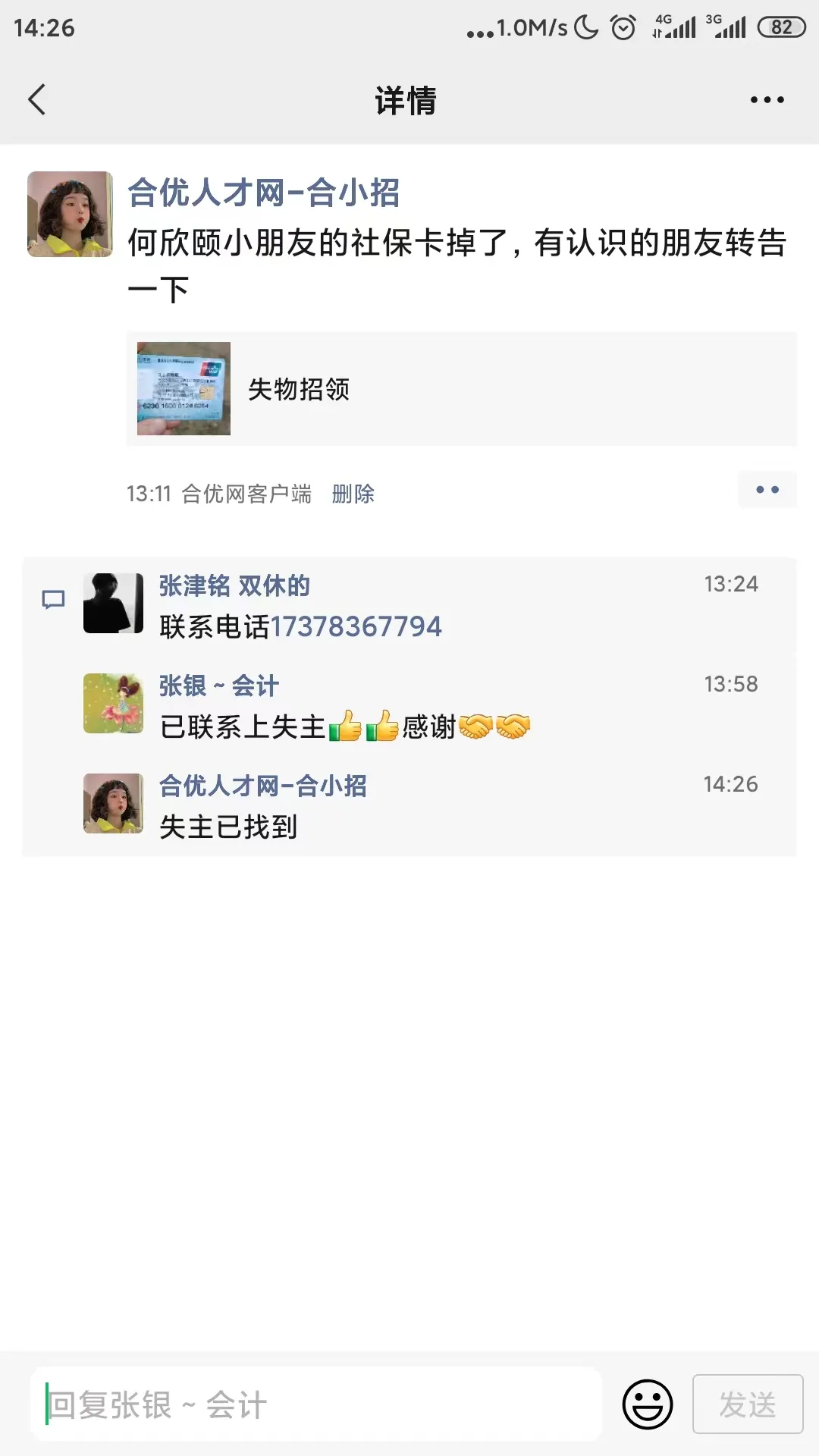Open the 失物招领 shared link card
The width and height of the screenshot is (819, 1456).
[461, 389]
